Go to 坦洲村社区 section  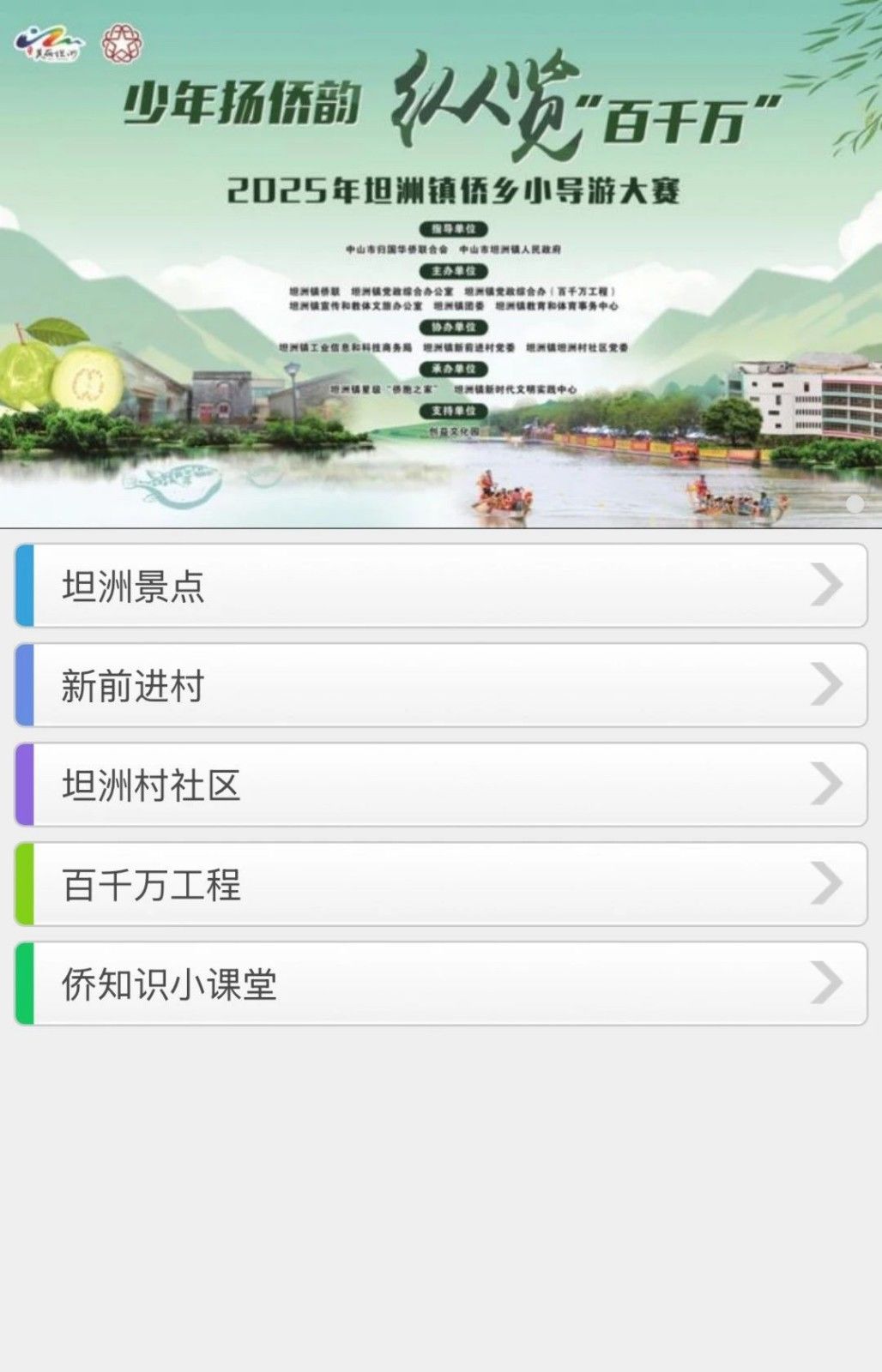click(440, 785)
